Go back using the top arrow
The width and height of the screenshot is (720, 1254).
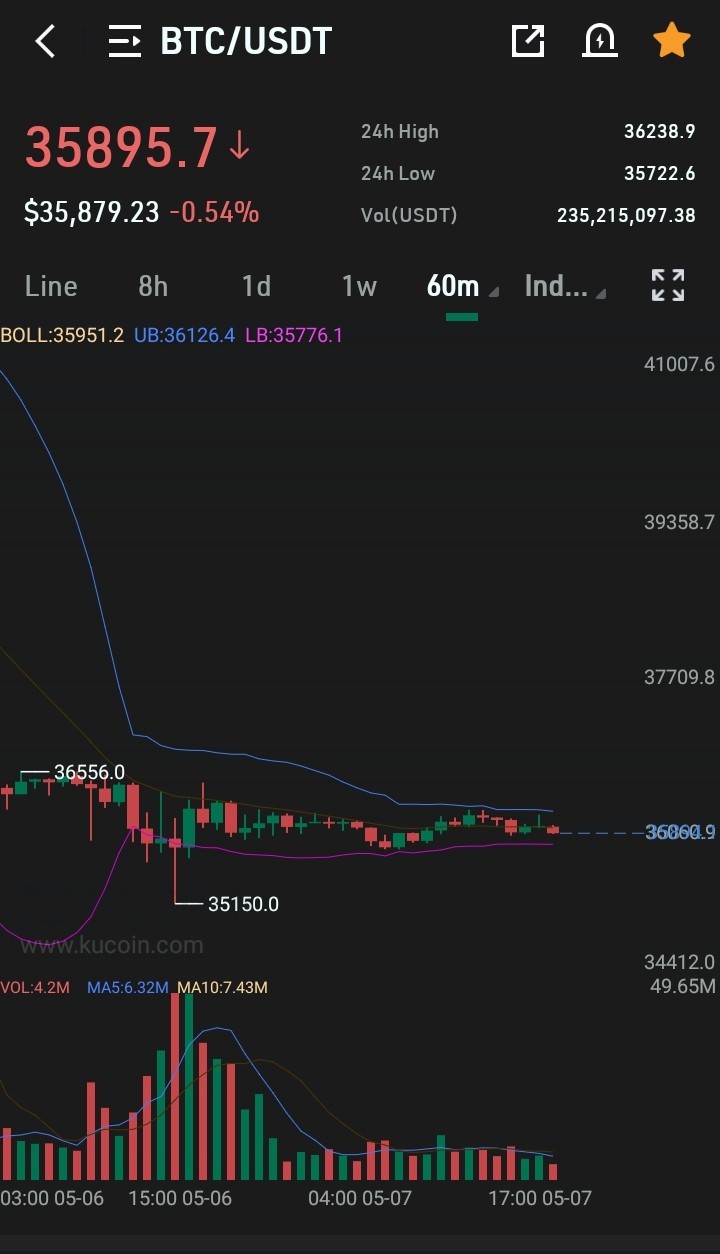[45, 41]
